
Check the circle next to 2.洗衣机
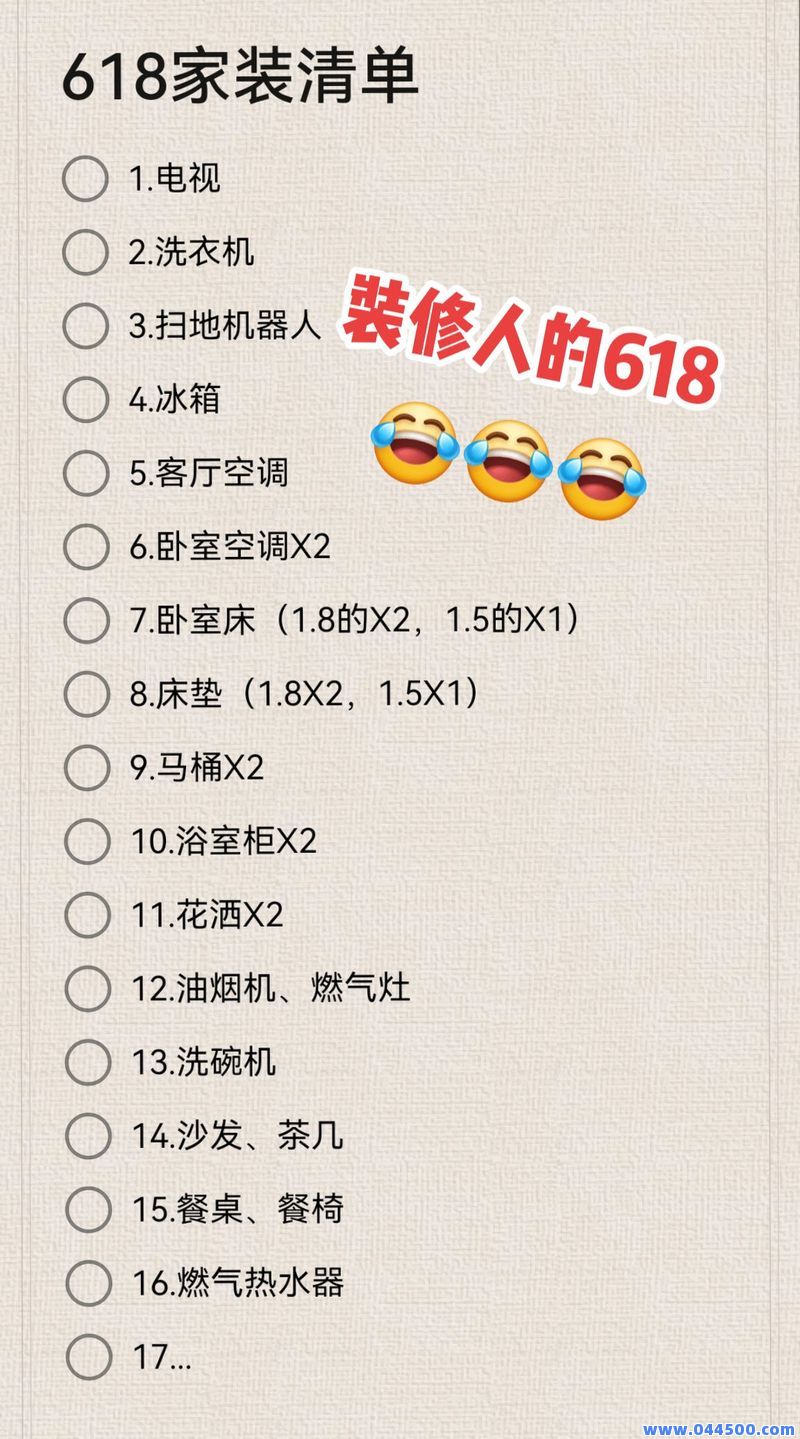click(86, 253)
